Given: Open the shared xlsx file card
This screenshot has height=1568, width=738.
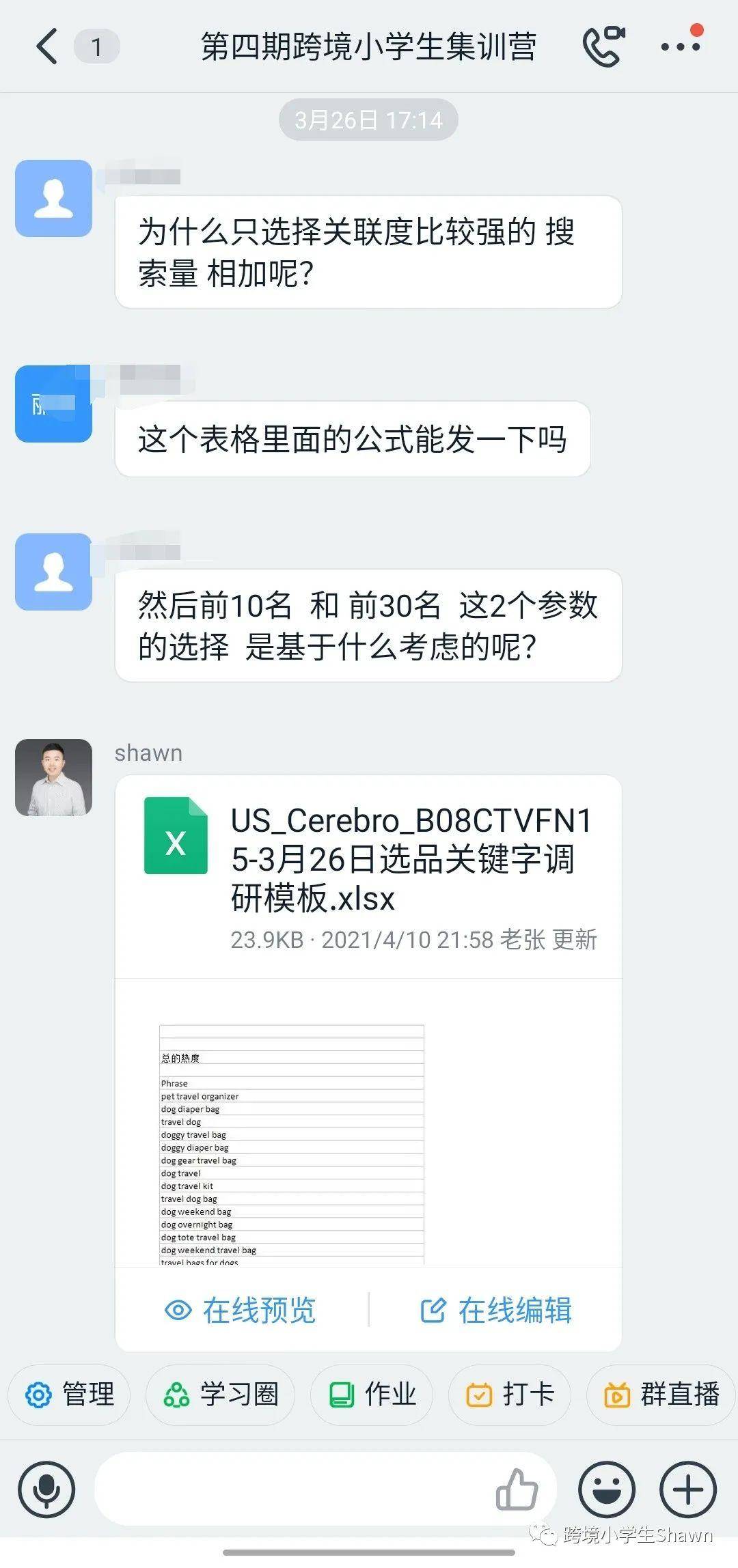Looking at the screenshot, I should coord(368,877).
